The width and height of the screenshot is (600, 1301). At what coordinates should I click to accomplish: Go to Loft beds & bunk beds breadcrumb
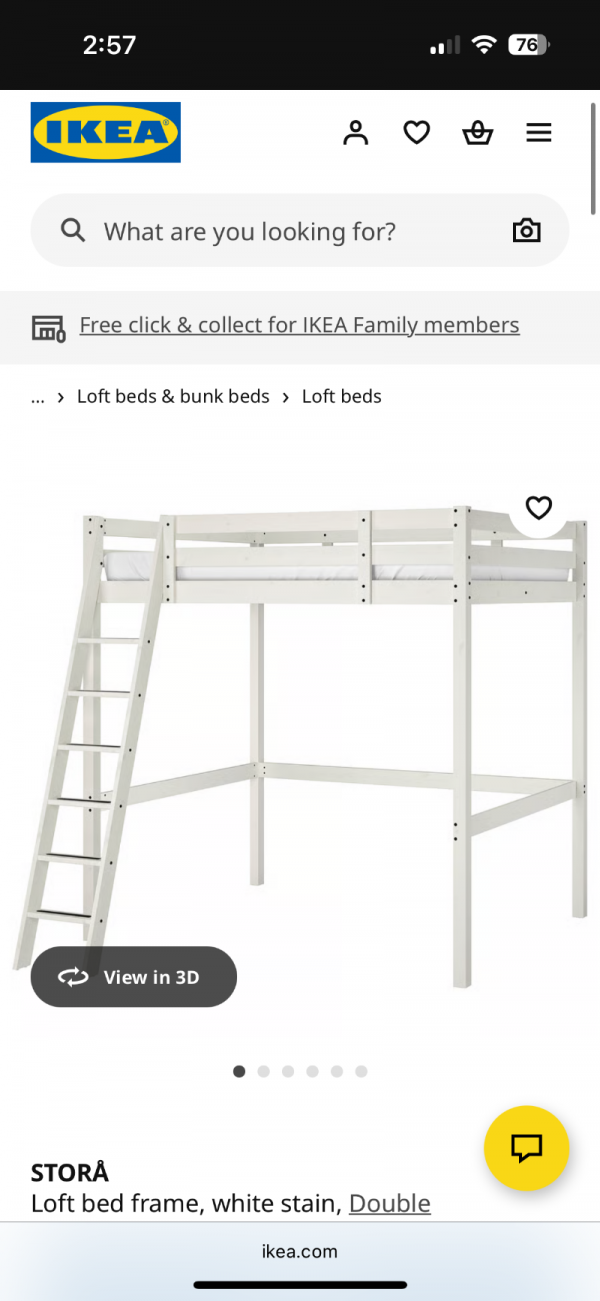(173, 396)
